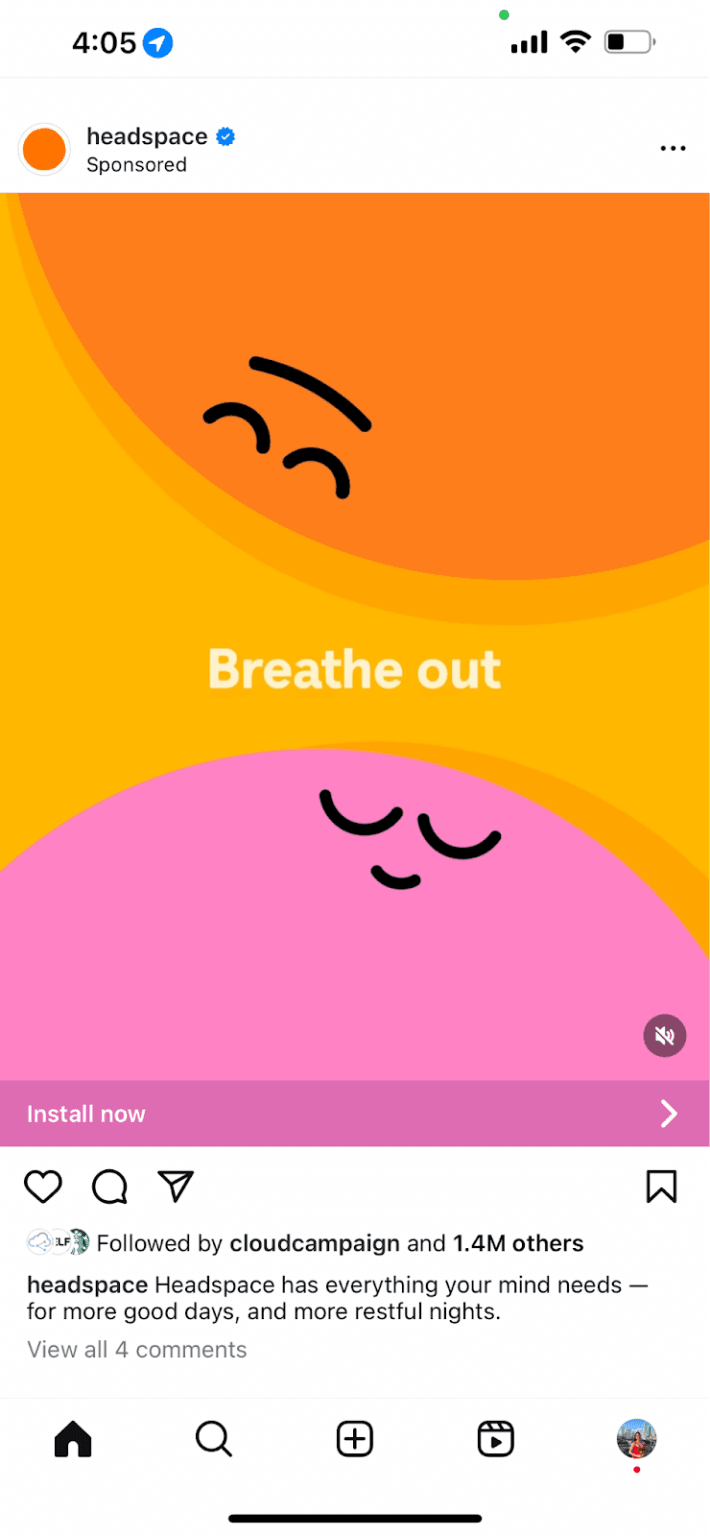Image resolution: width=710 pixels, height=1536 pixels.
Task: Open cloudcampaign's profile from the likes line
Action: pyautogui.click(x=314, y=1244)
